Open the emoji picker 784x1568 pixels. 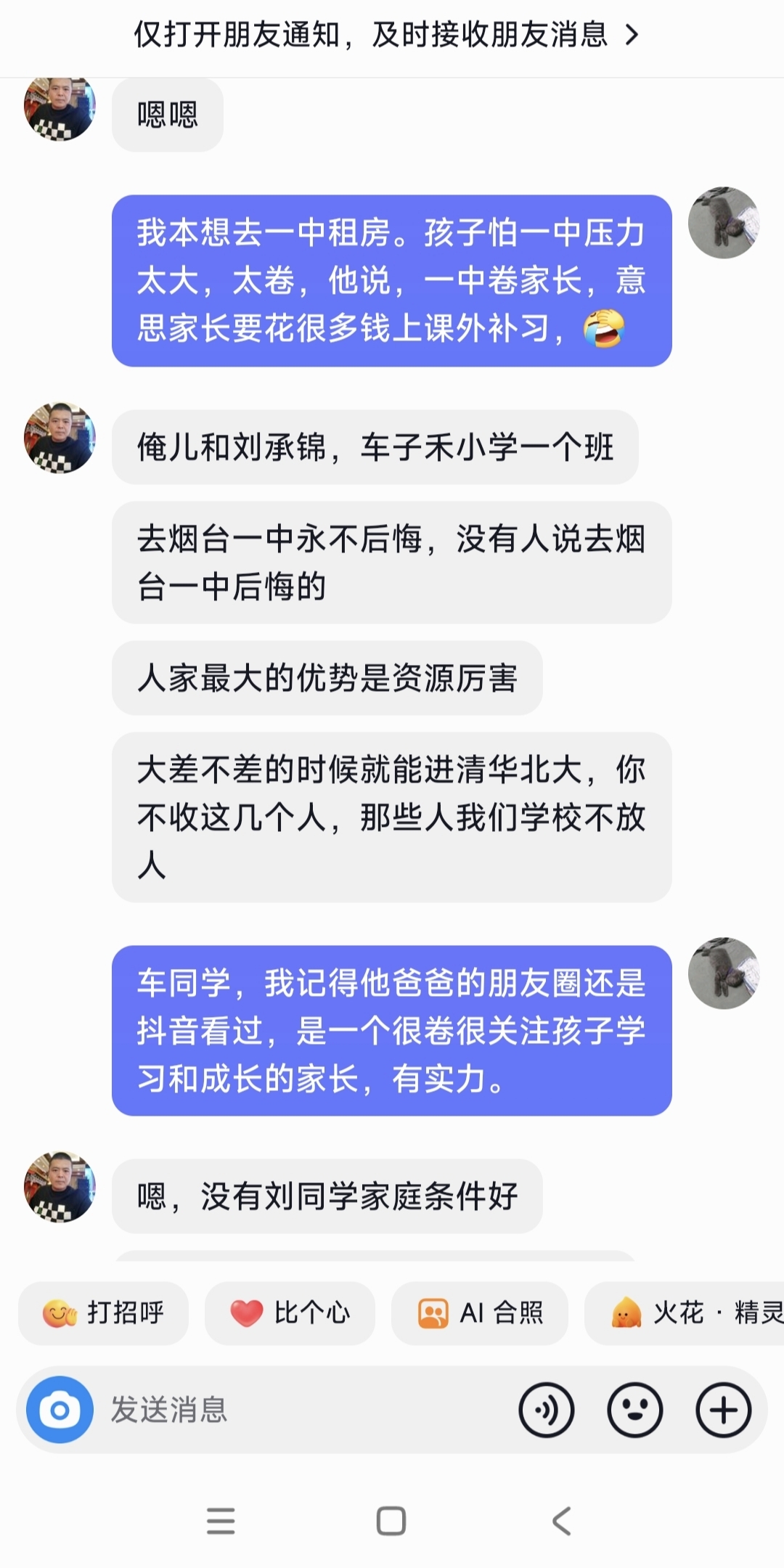pos(635,1410)
